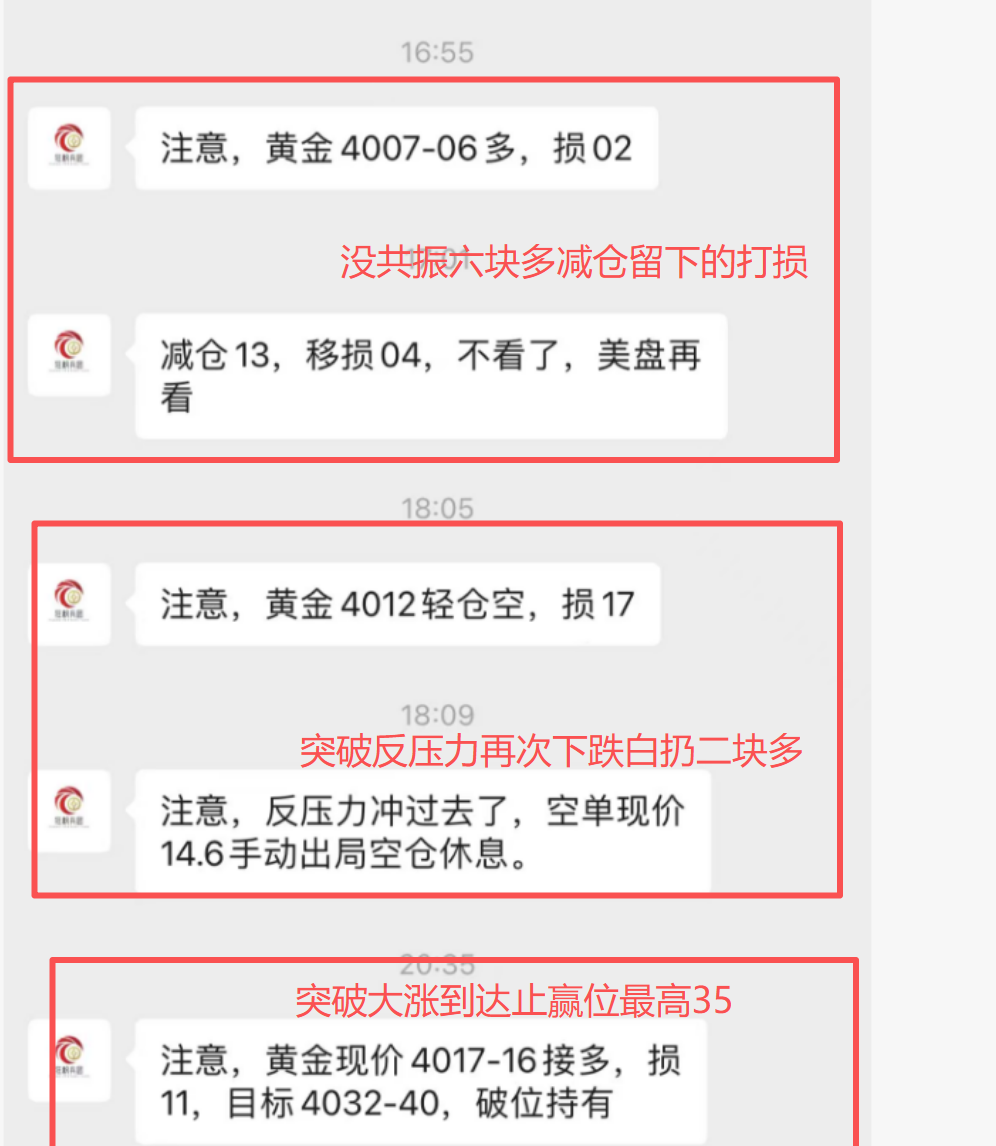Click the partially visible 20:35 timestamp
The height and width of the screenshot is (1146, 996).
coord(437,964)
